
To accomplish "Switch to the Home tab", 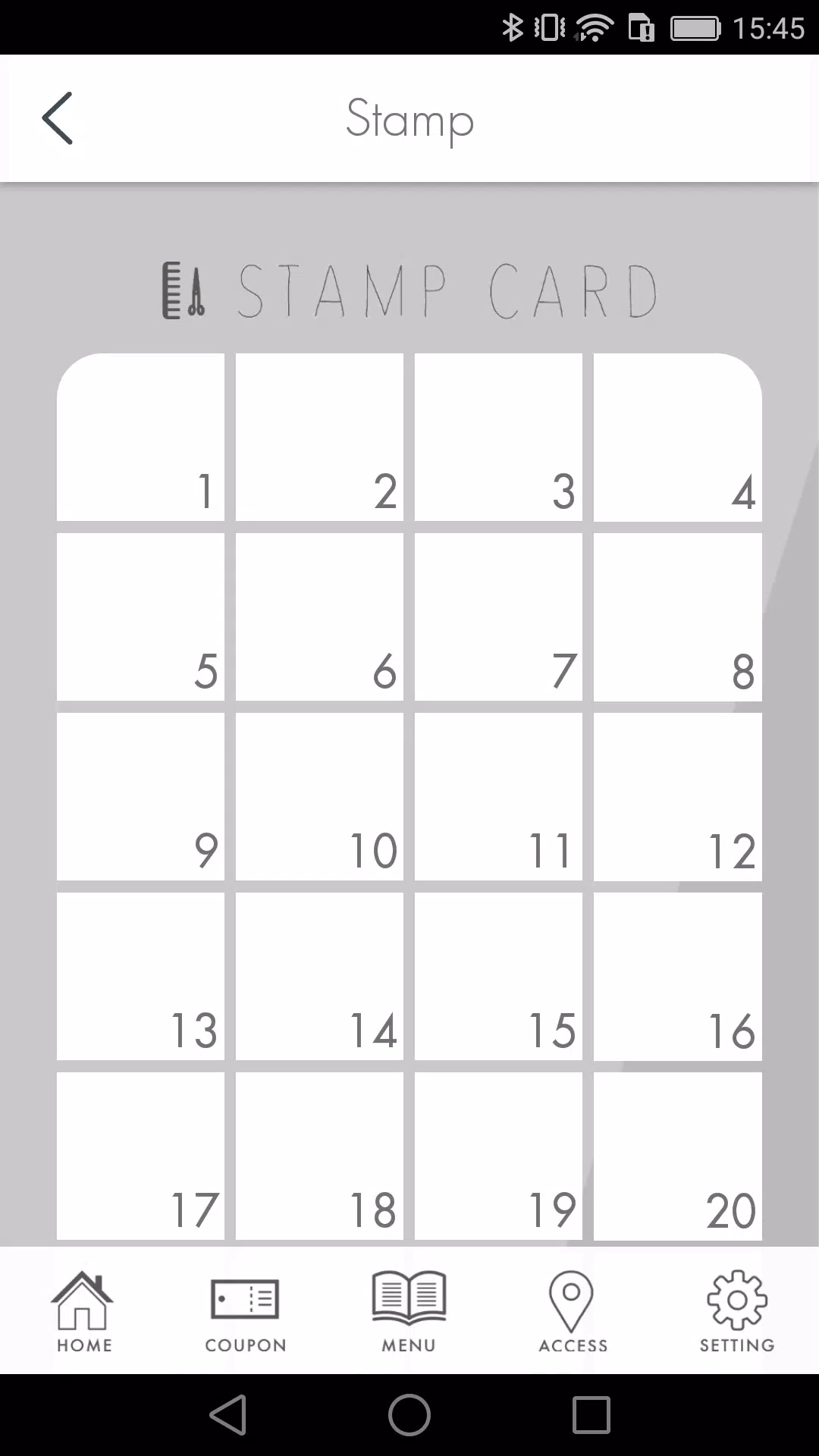I will (83, 1311).
